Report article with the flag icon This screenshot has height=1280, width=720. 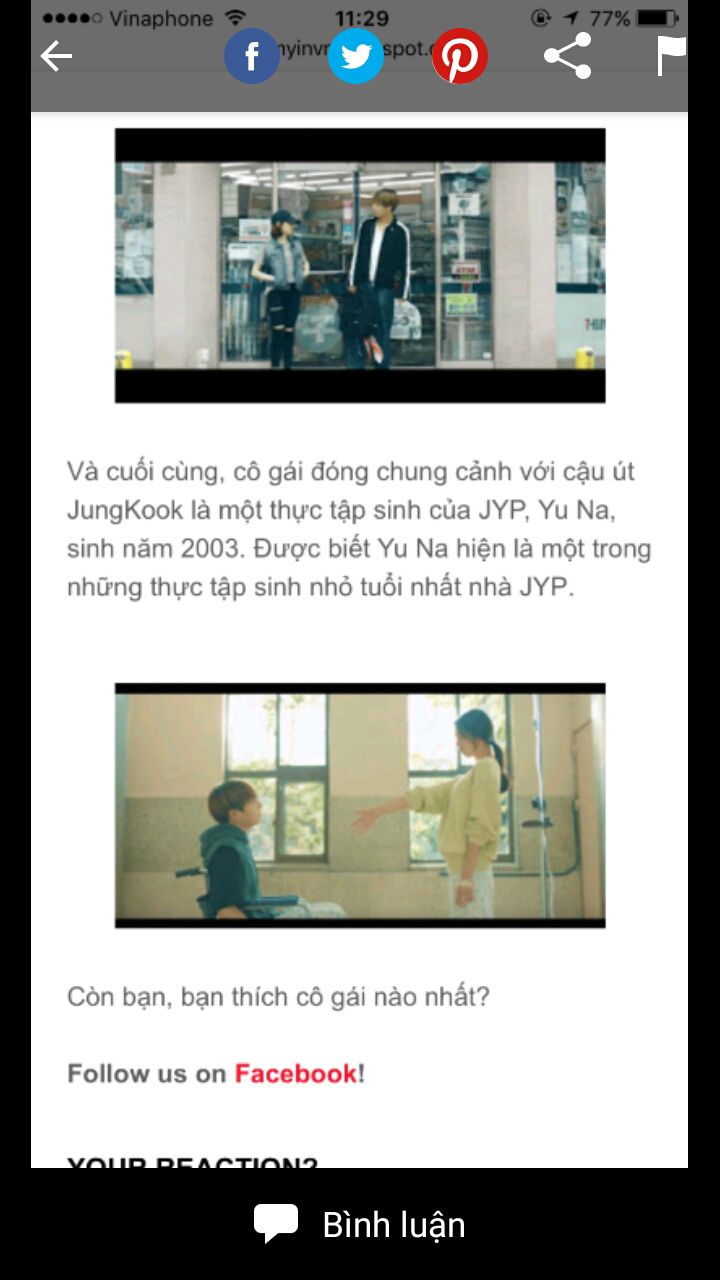671,56
